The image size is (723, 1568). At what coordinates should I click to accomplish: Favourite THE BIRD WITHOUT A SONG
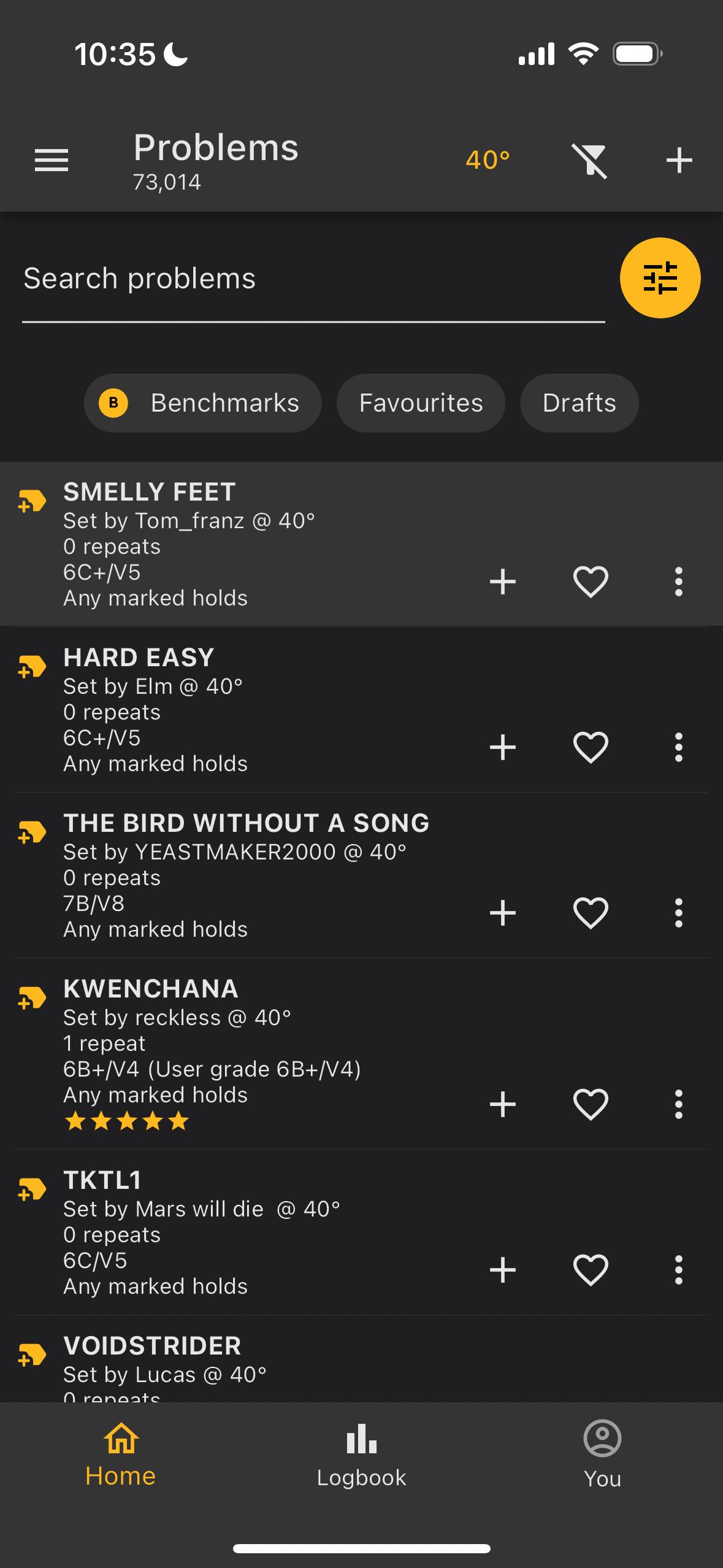point(591,913)
